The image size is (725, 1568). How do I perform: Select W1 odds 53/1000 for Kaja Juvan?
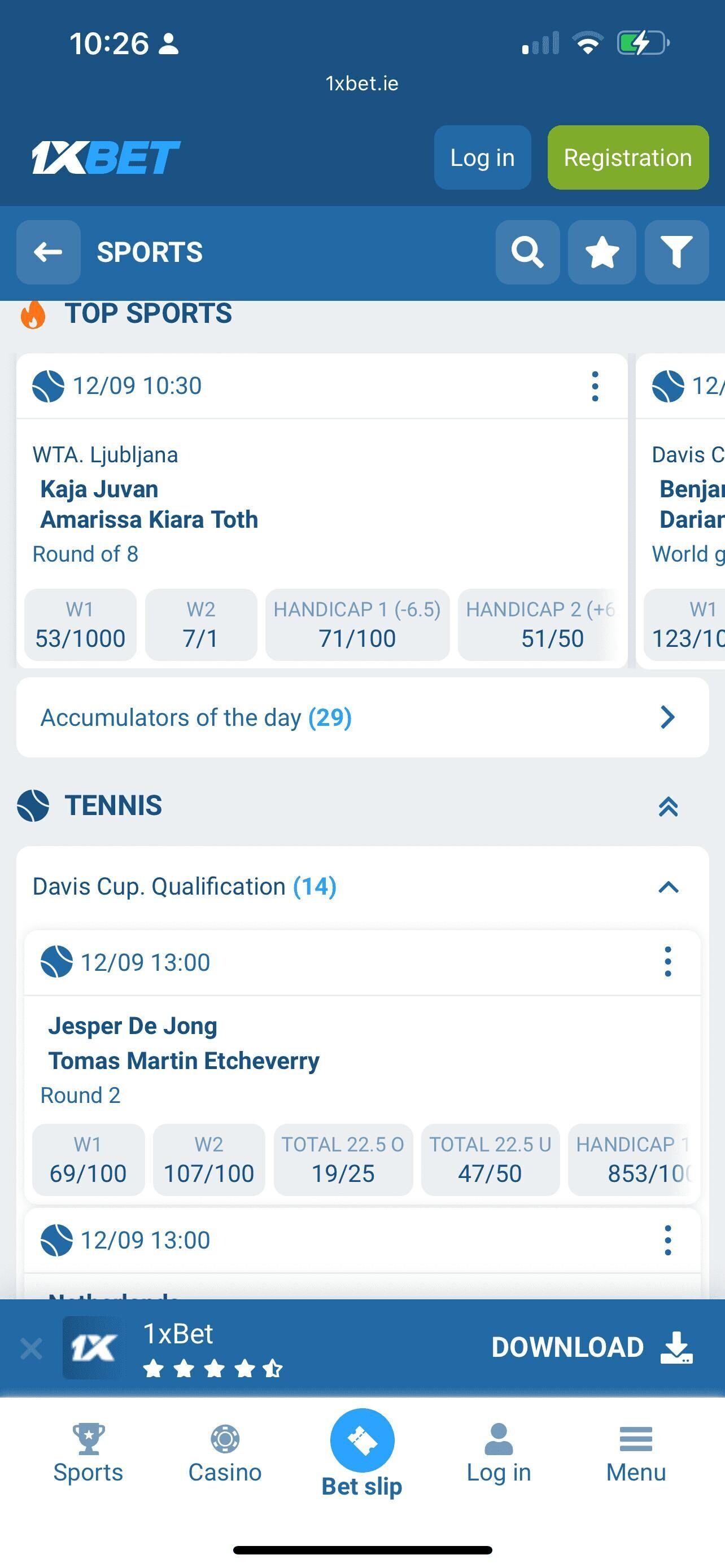[80, 625]
